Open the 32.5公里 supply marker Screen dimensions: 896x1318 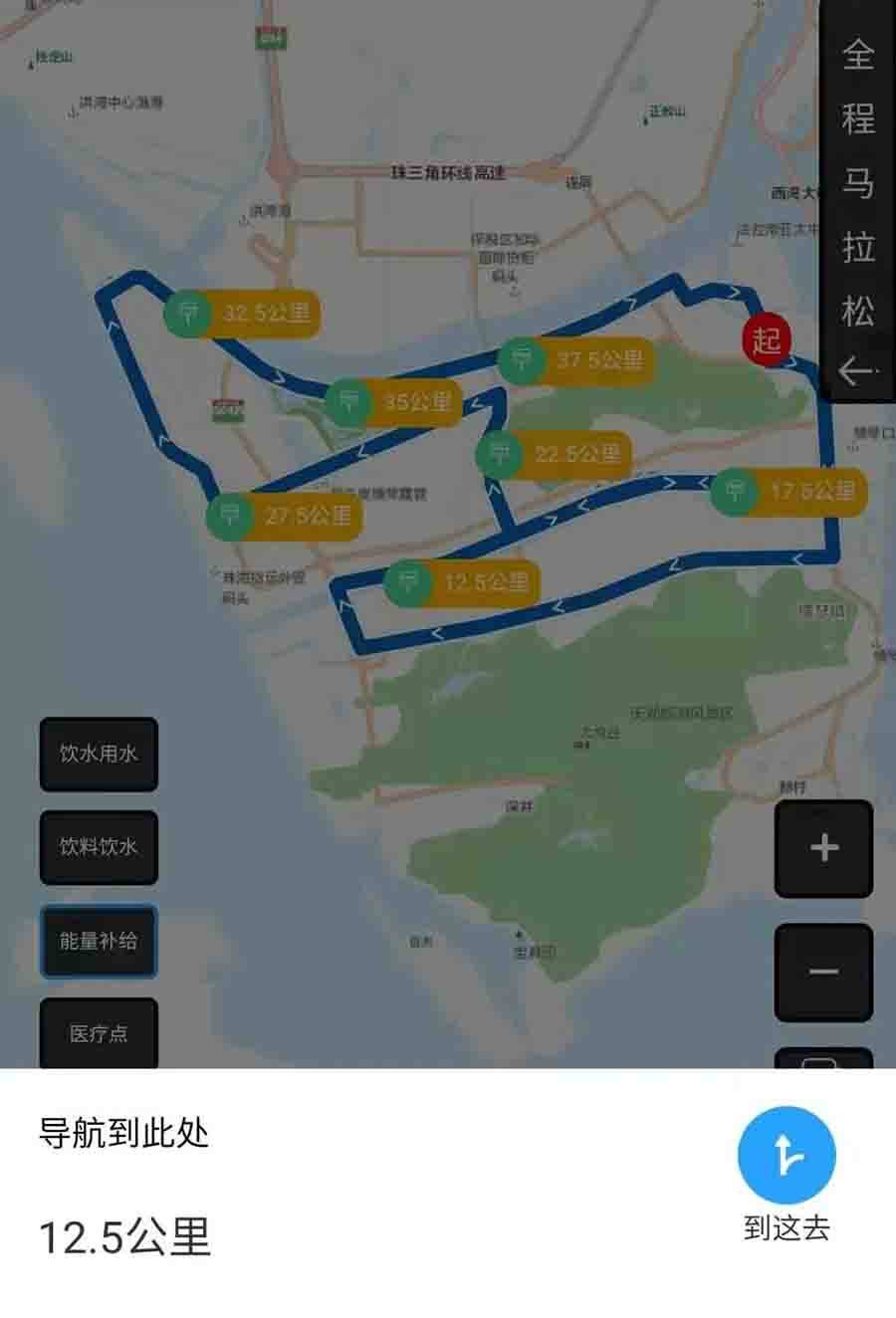click(x=243, y=314)
